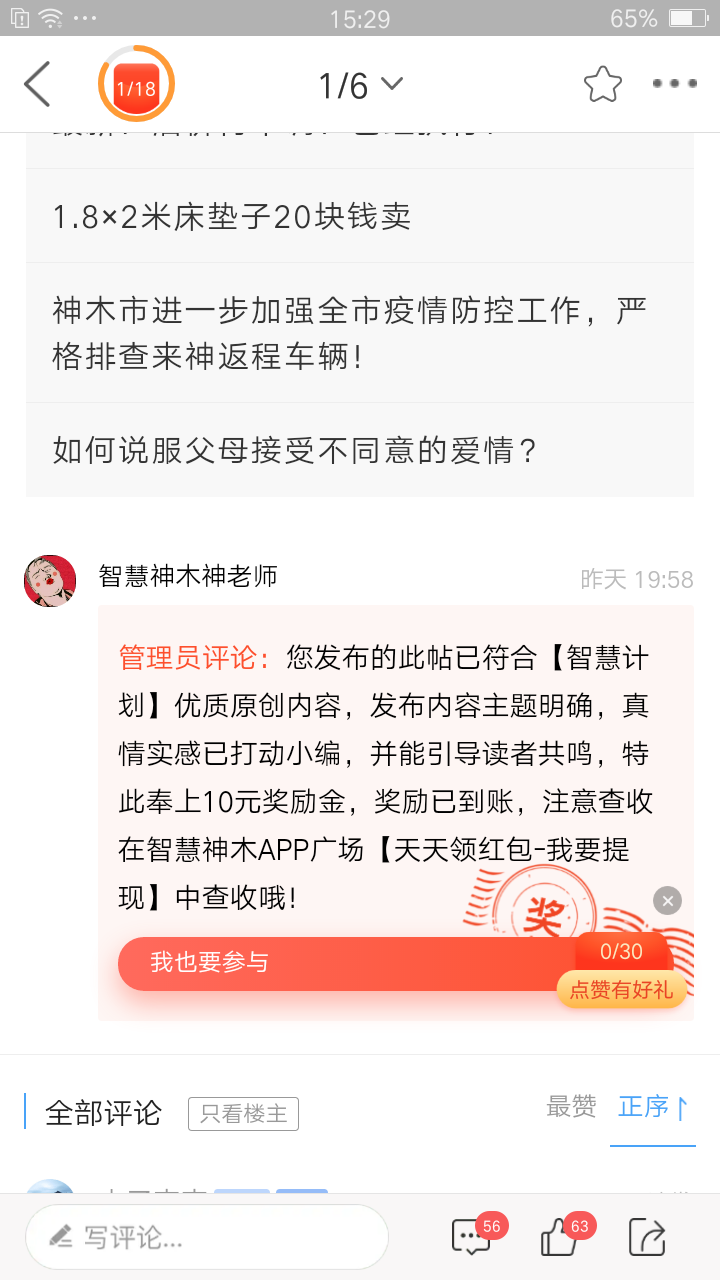Open the 1/18 red packet progress icon
Viewport: 720px width, 1280px height.
pyautogui.click(x=136, y=85)
